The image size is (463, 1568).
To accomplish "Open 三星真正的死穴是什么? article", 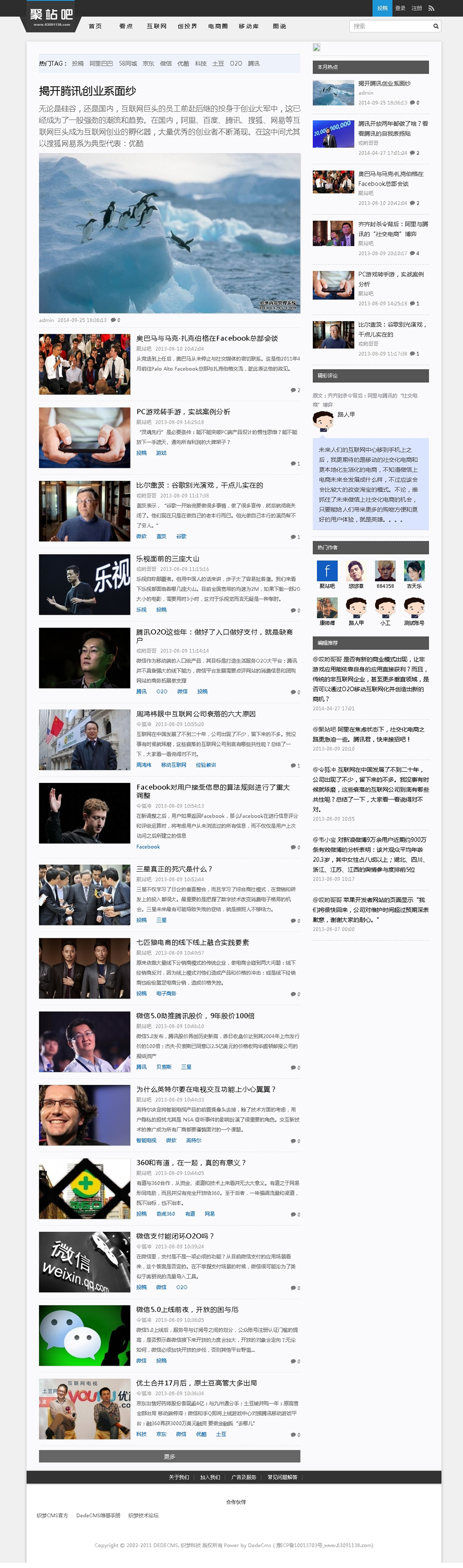I will pos(174,868).
